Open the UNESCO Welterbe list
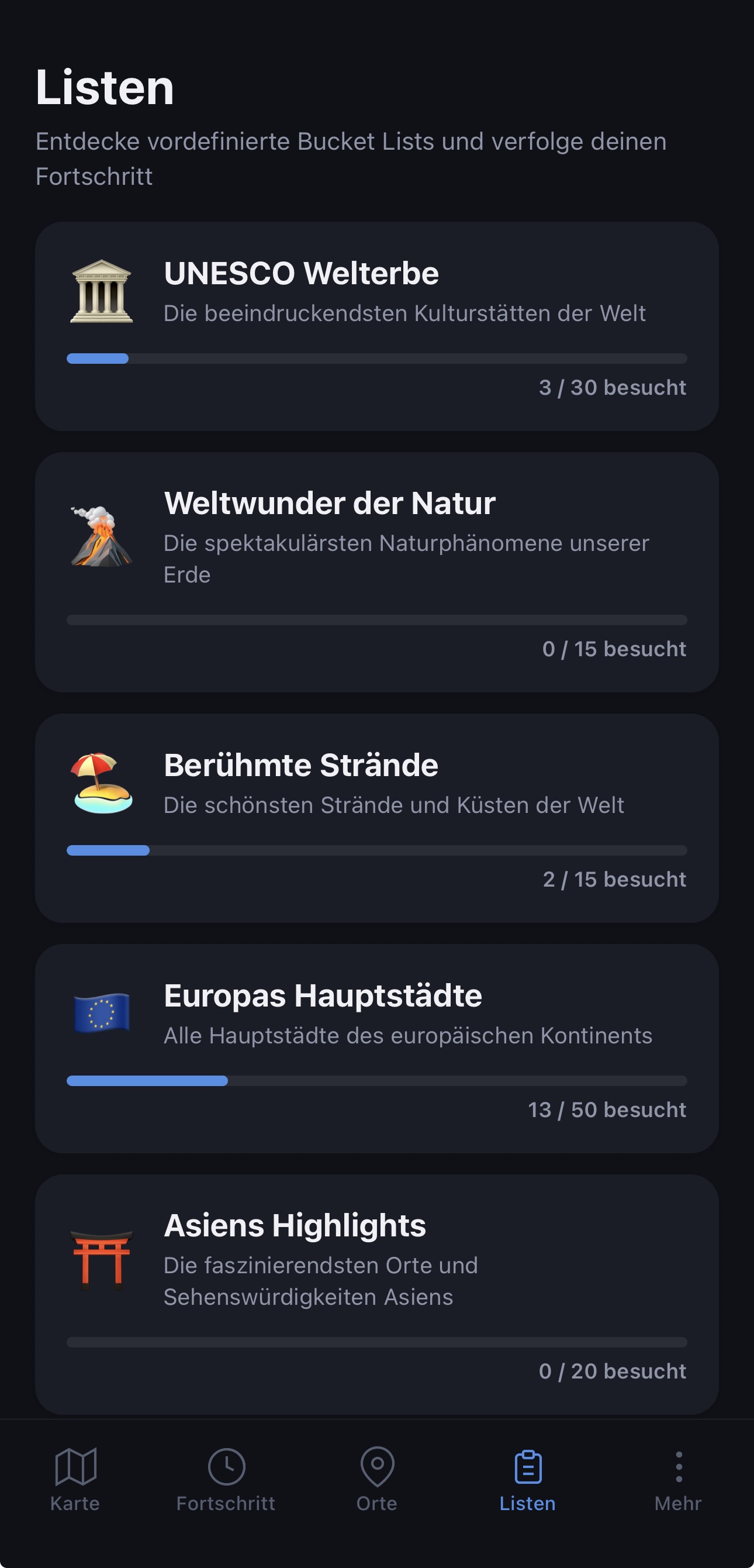 [x=376, y=326]
